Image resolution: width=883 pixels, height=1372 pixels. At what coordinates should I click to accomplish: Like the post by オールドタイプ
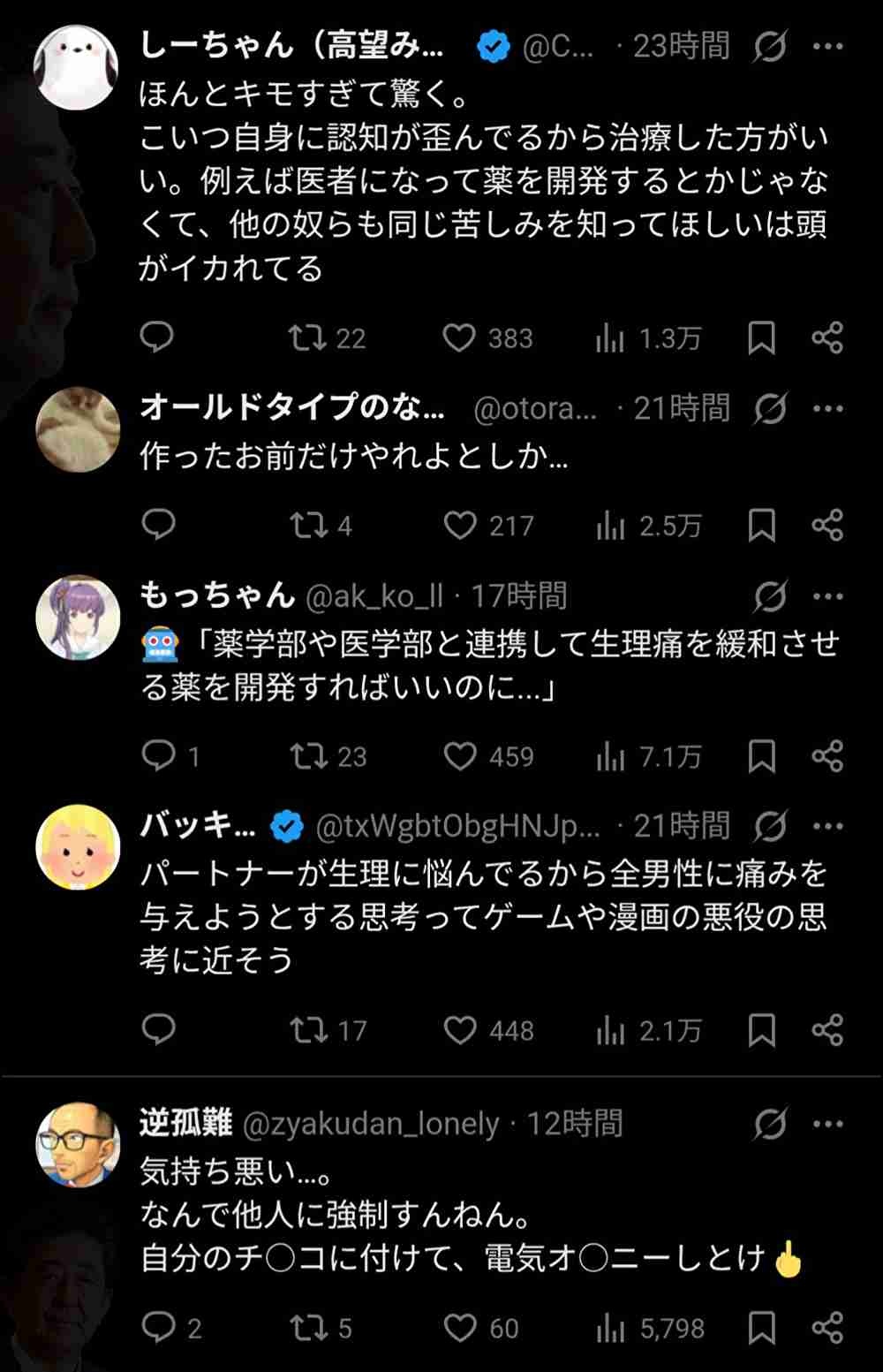[460, 525]
